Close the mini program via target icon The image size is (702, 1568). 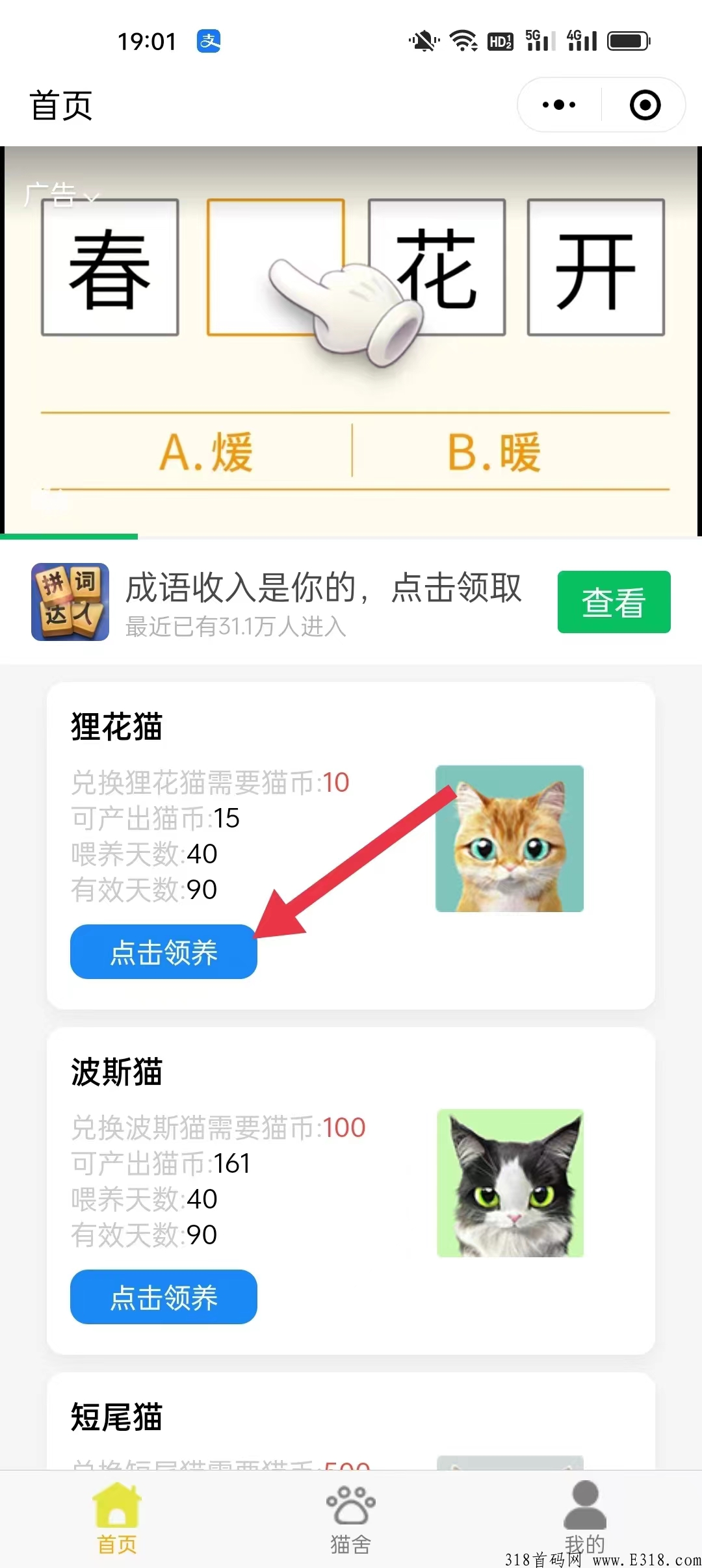pos(645,105)
